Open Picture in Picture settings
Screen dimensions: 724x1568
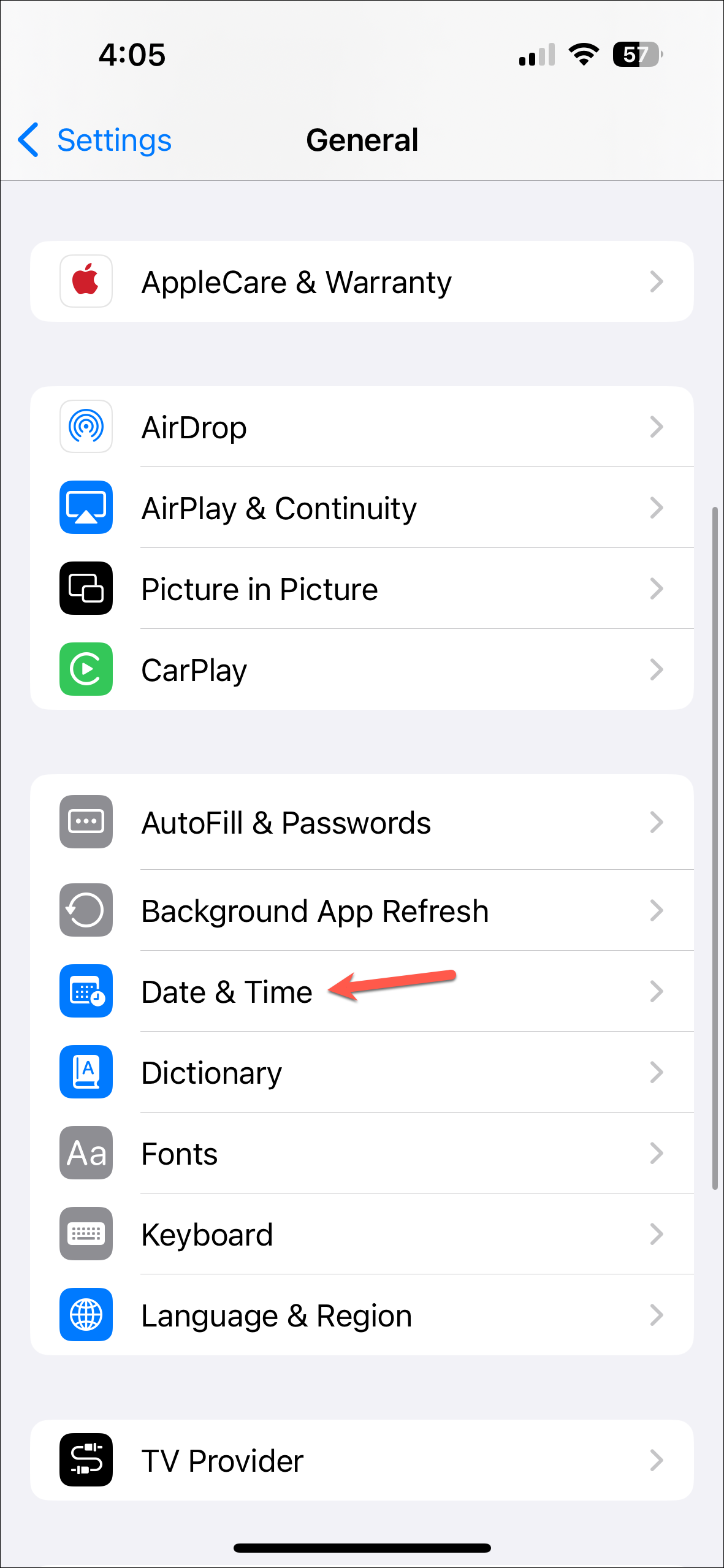[x=362, y=589]
